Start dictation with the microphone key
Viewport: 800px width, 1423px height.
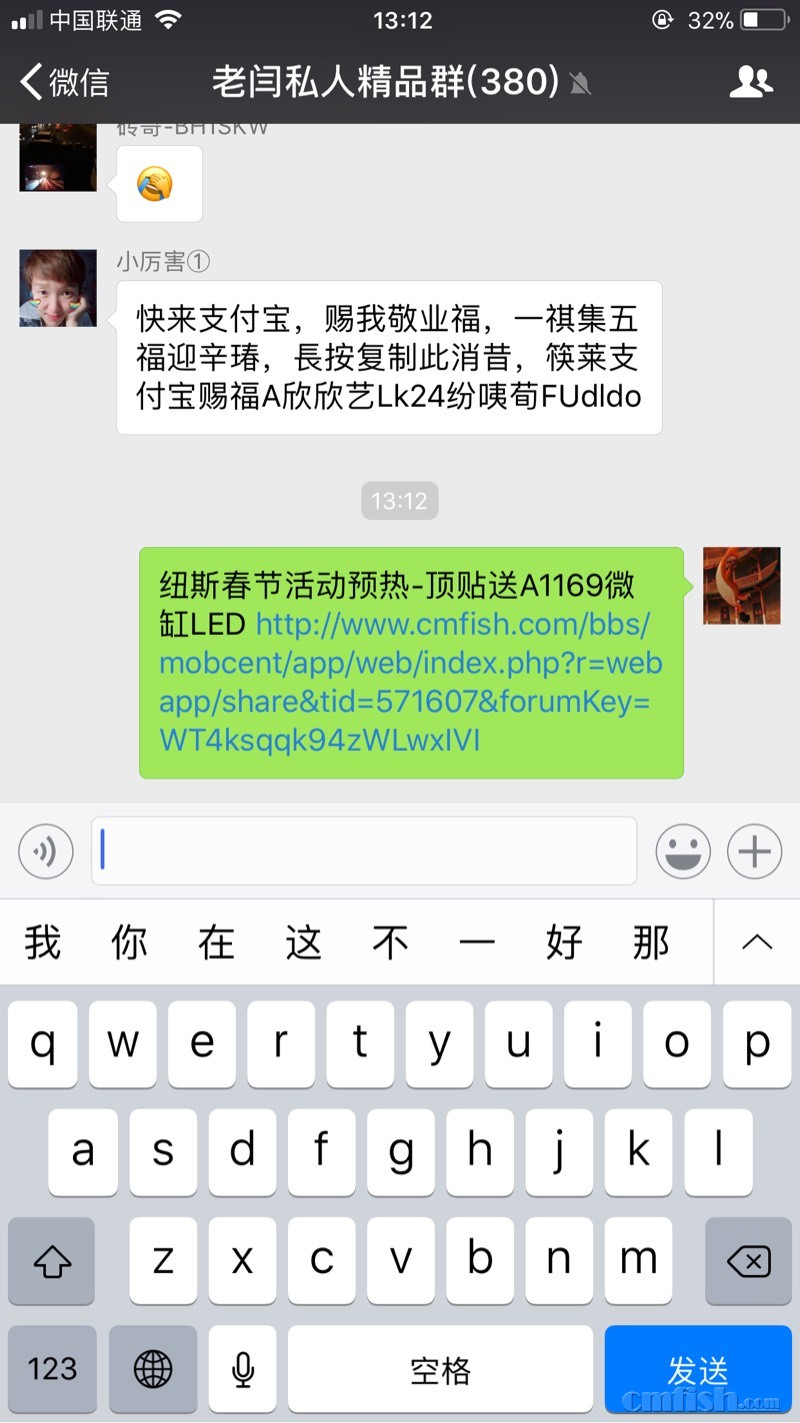click(242, 1369)
